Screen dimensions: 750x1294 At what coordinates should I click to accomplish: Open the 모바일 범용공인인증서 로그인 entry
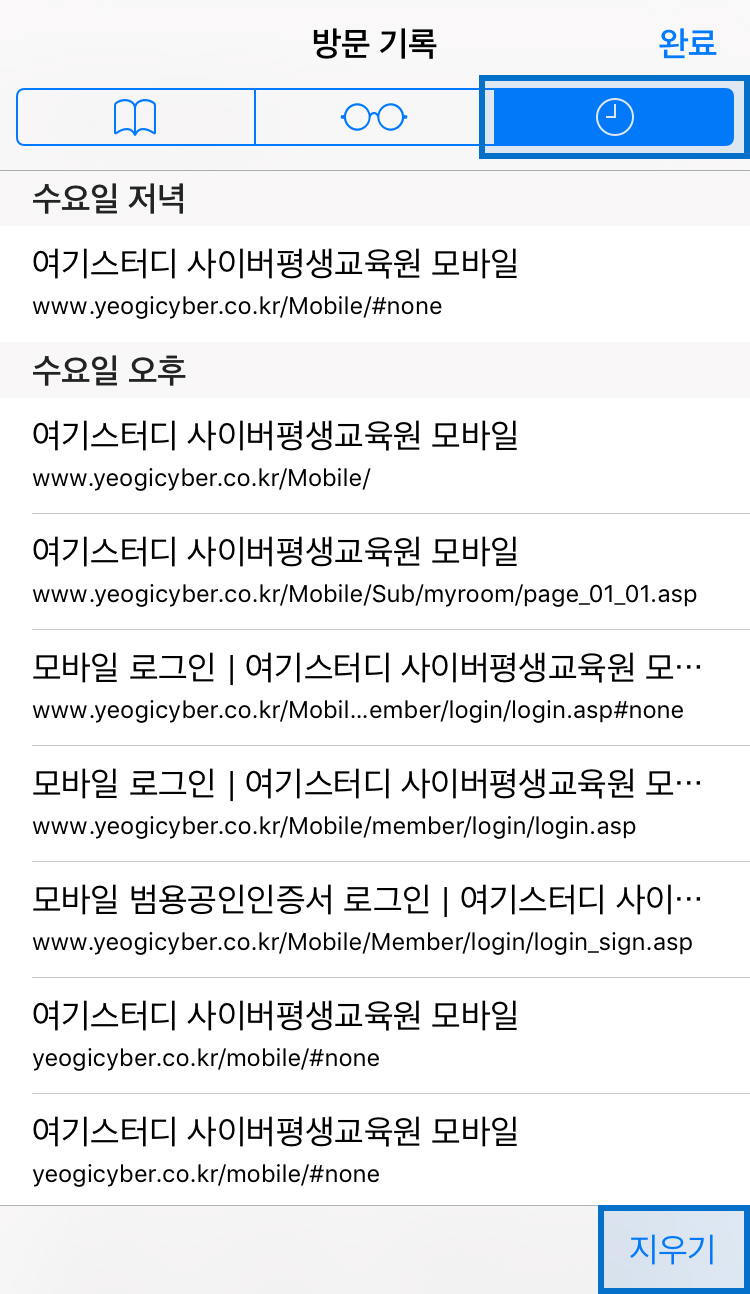[375, 919]
